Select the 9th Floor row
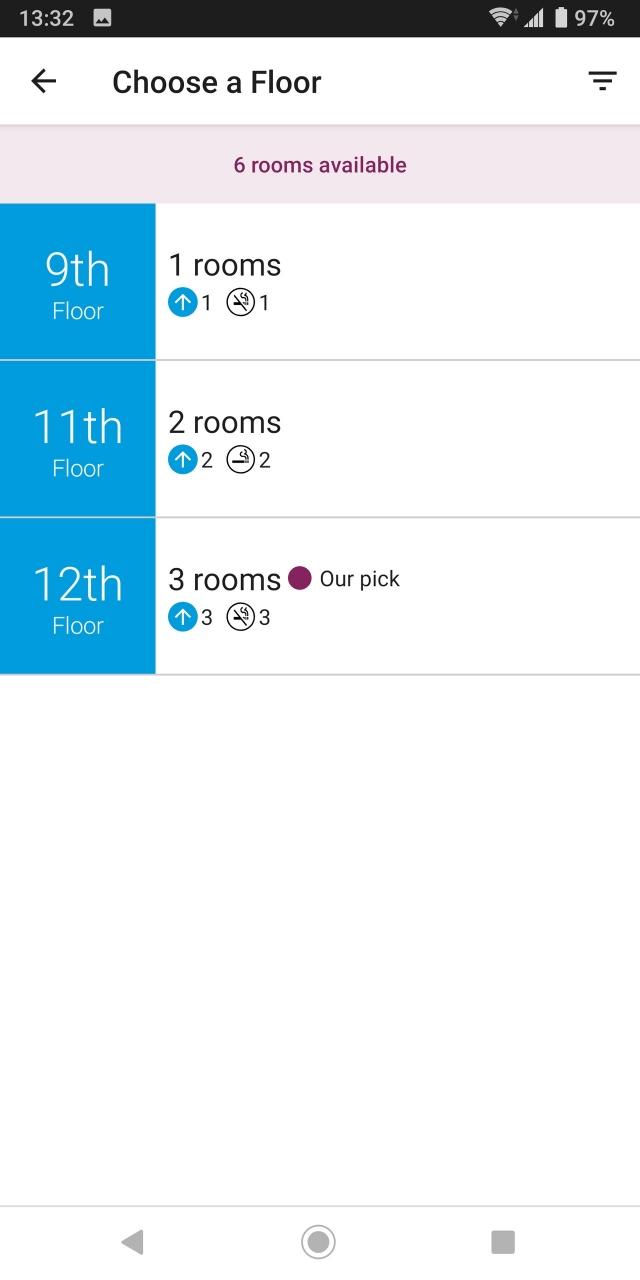 coord(320,282)
